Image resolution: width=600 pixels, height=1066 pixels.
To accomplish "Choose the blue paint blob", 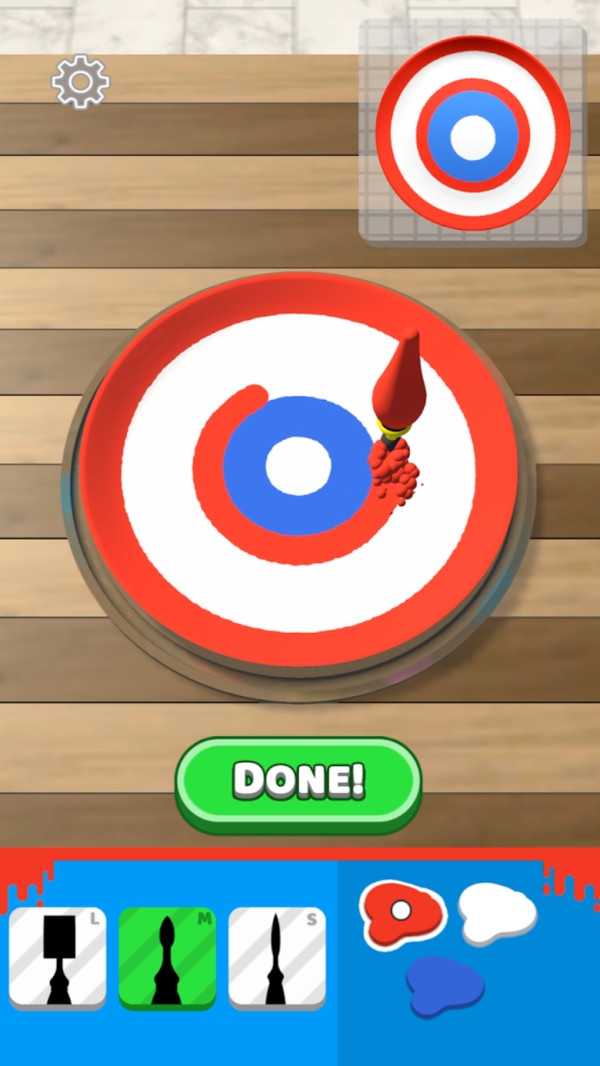I will [x=445, y=985].
